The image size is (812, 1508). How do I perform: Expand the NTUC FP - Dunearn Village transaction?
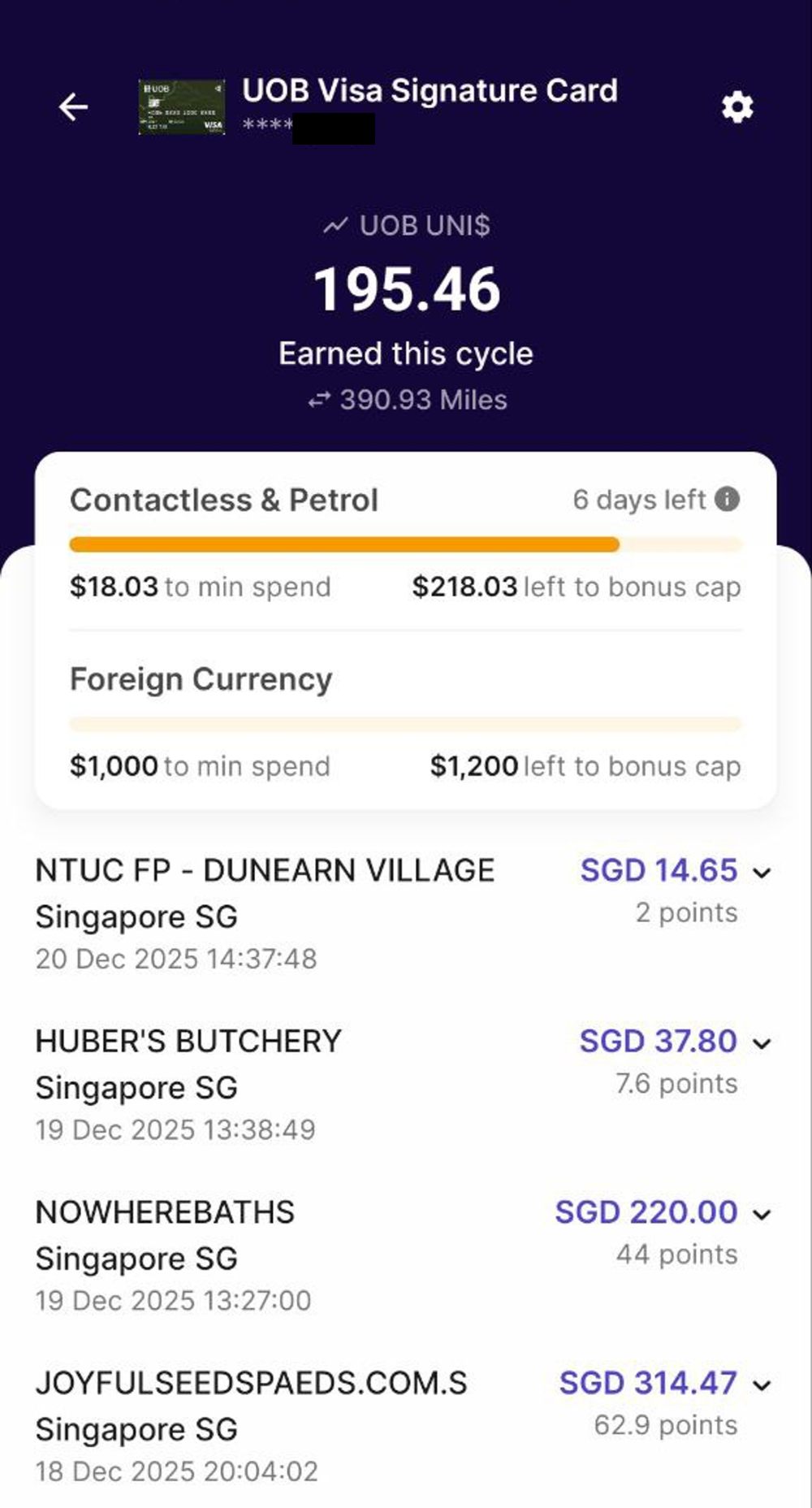(x=762, y=873)
